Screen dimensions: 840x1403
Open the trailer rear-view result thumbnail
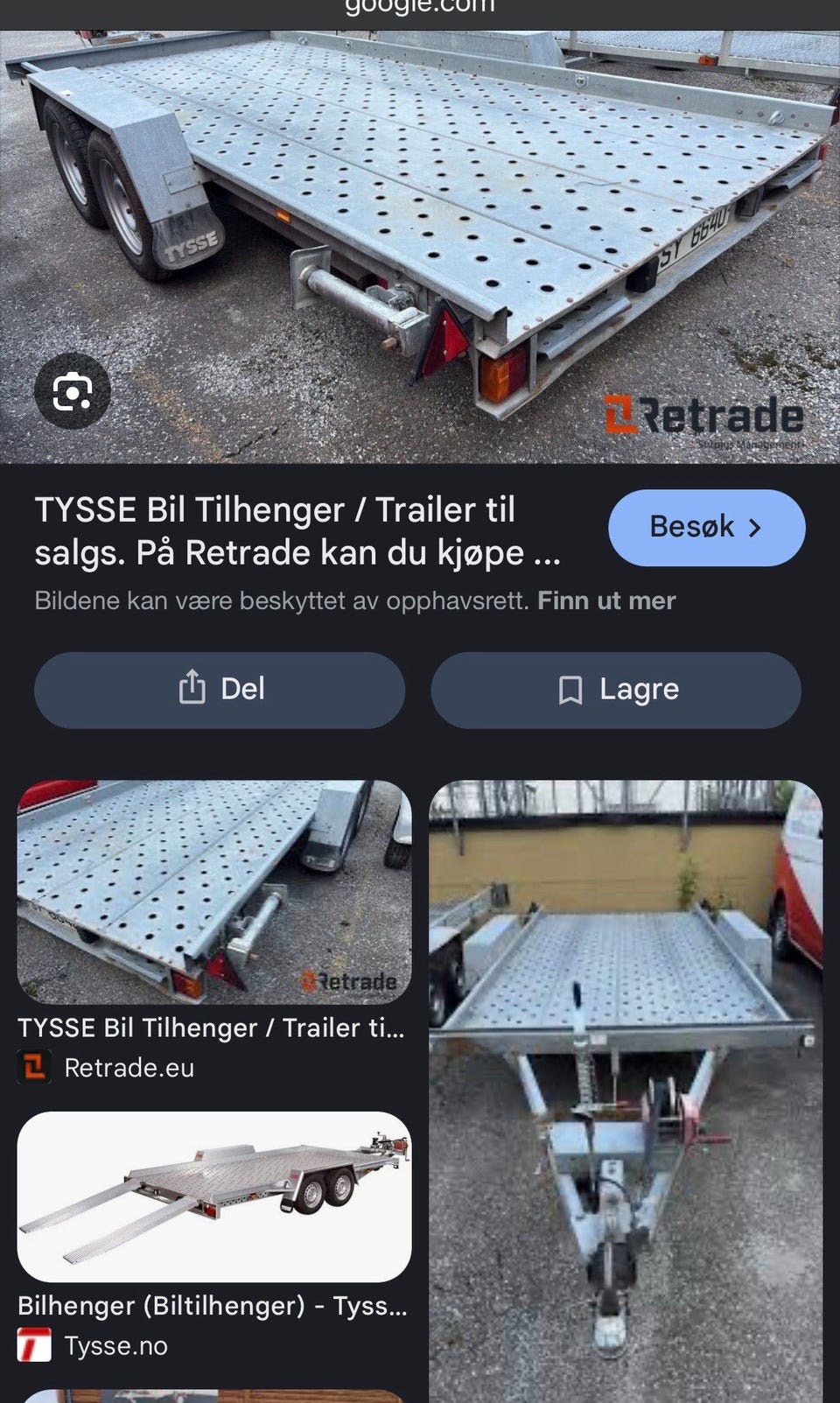[215, 890]
